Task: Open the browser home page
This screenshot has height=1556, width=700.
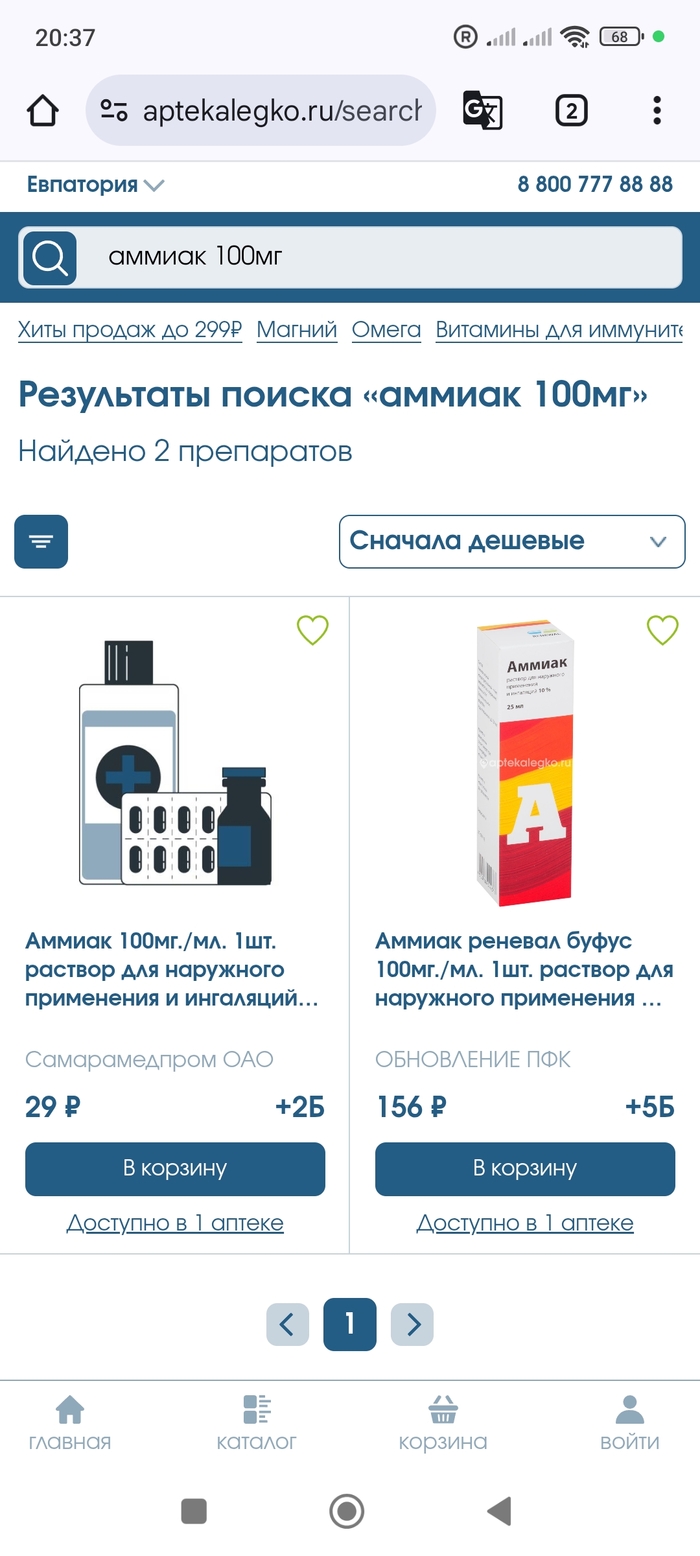Action: point(43,110)
